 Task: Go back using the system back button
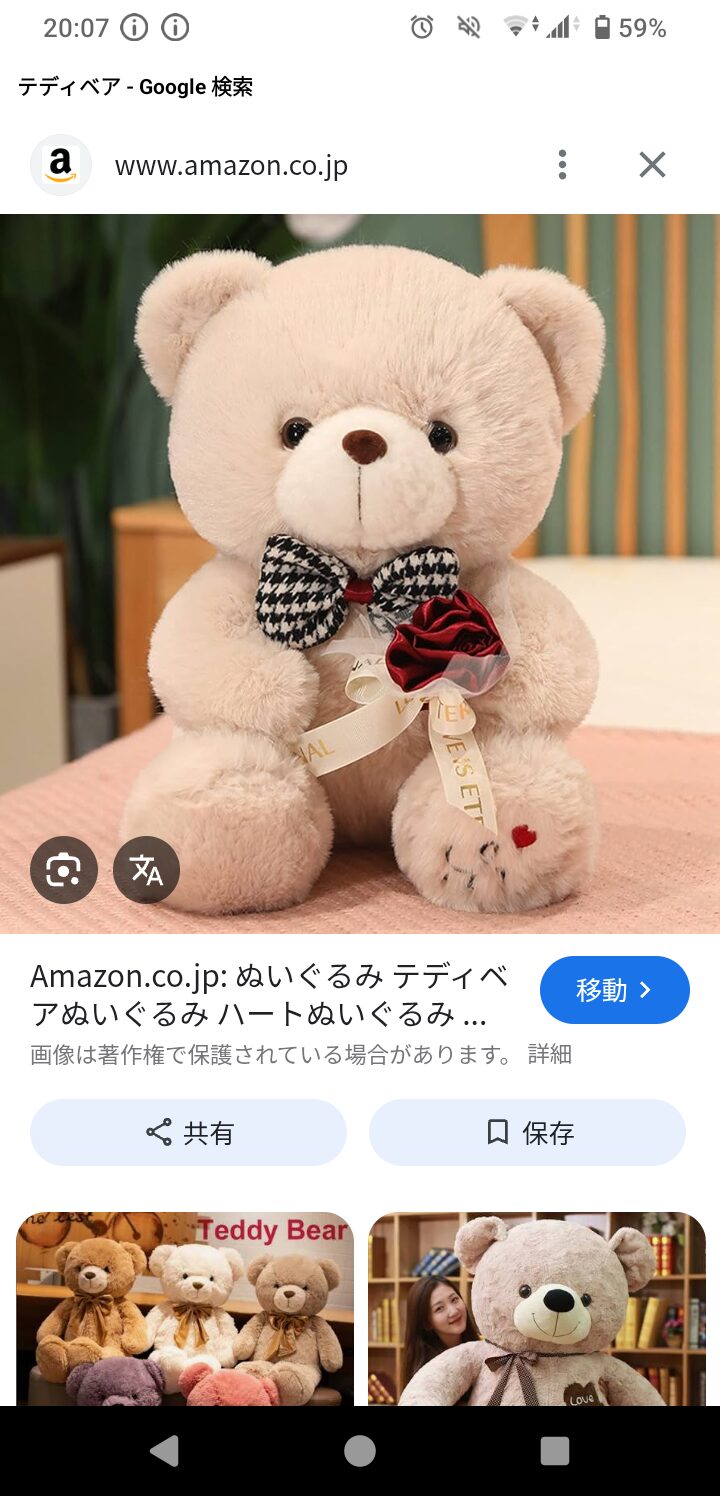(164, 1450)
